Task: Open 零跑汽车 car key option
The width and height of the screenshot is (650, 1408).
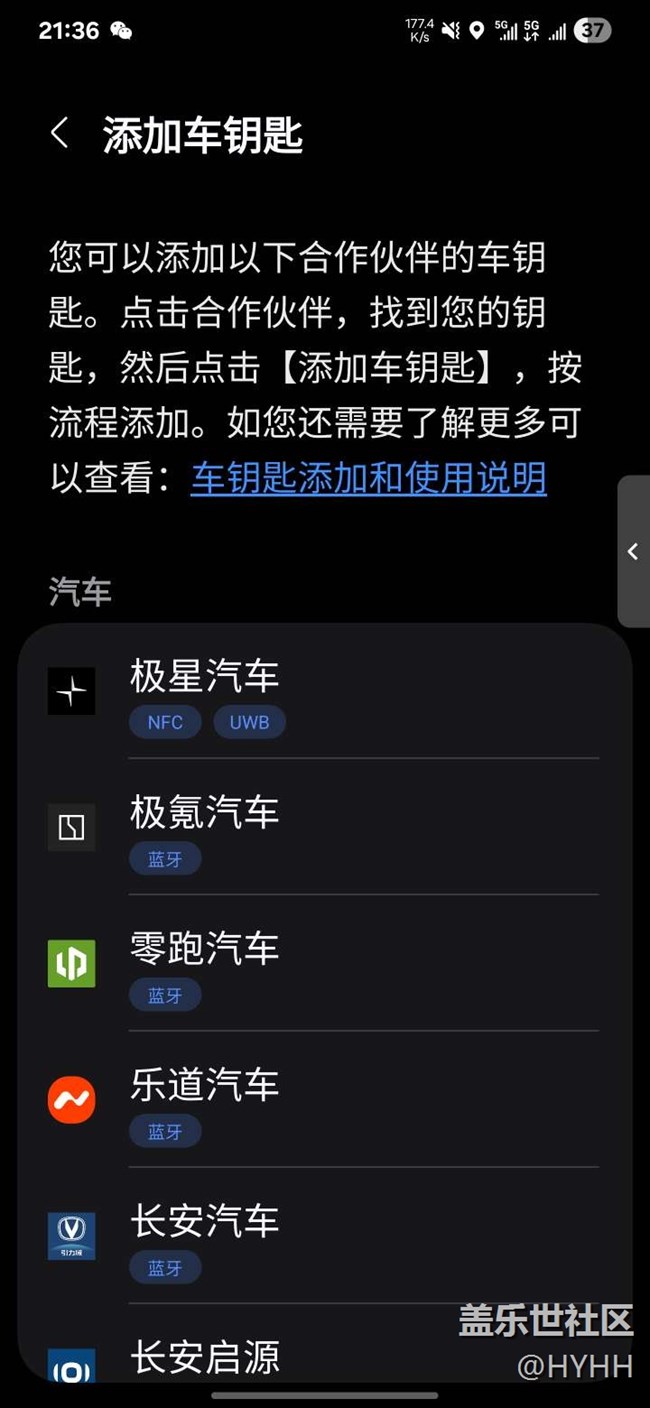Action: [x=325, y=963]
